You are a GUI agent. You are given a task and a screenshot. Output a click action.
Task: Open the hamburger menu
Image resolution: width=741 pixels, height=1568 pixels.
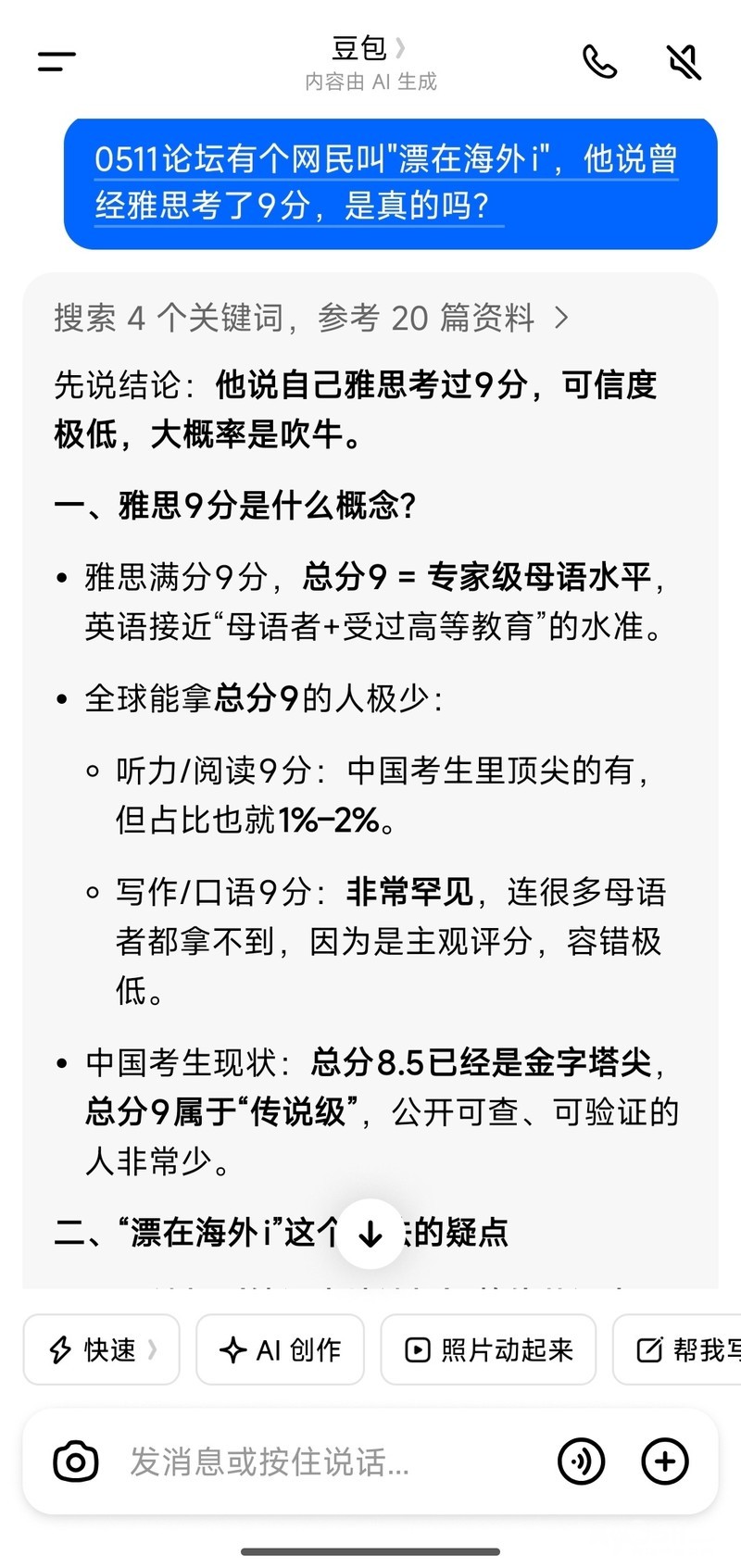point(57,62)
